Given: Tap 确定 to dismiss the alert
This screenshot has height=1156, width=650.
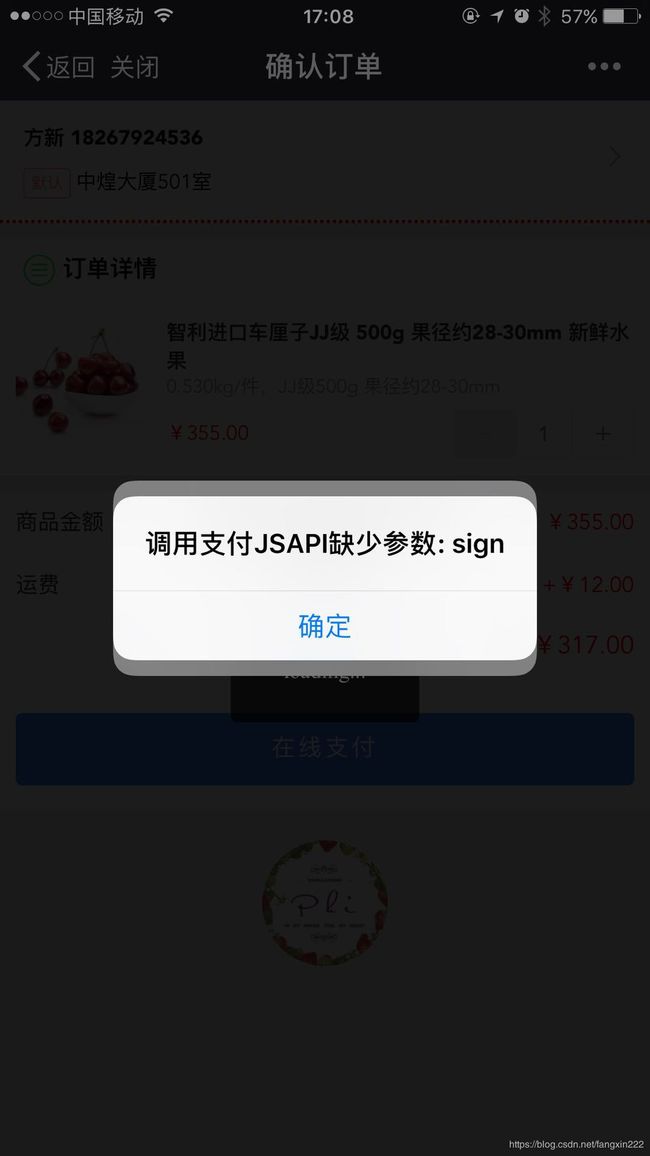Looking at the screenshot, I should tap(324, 626).
